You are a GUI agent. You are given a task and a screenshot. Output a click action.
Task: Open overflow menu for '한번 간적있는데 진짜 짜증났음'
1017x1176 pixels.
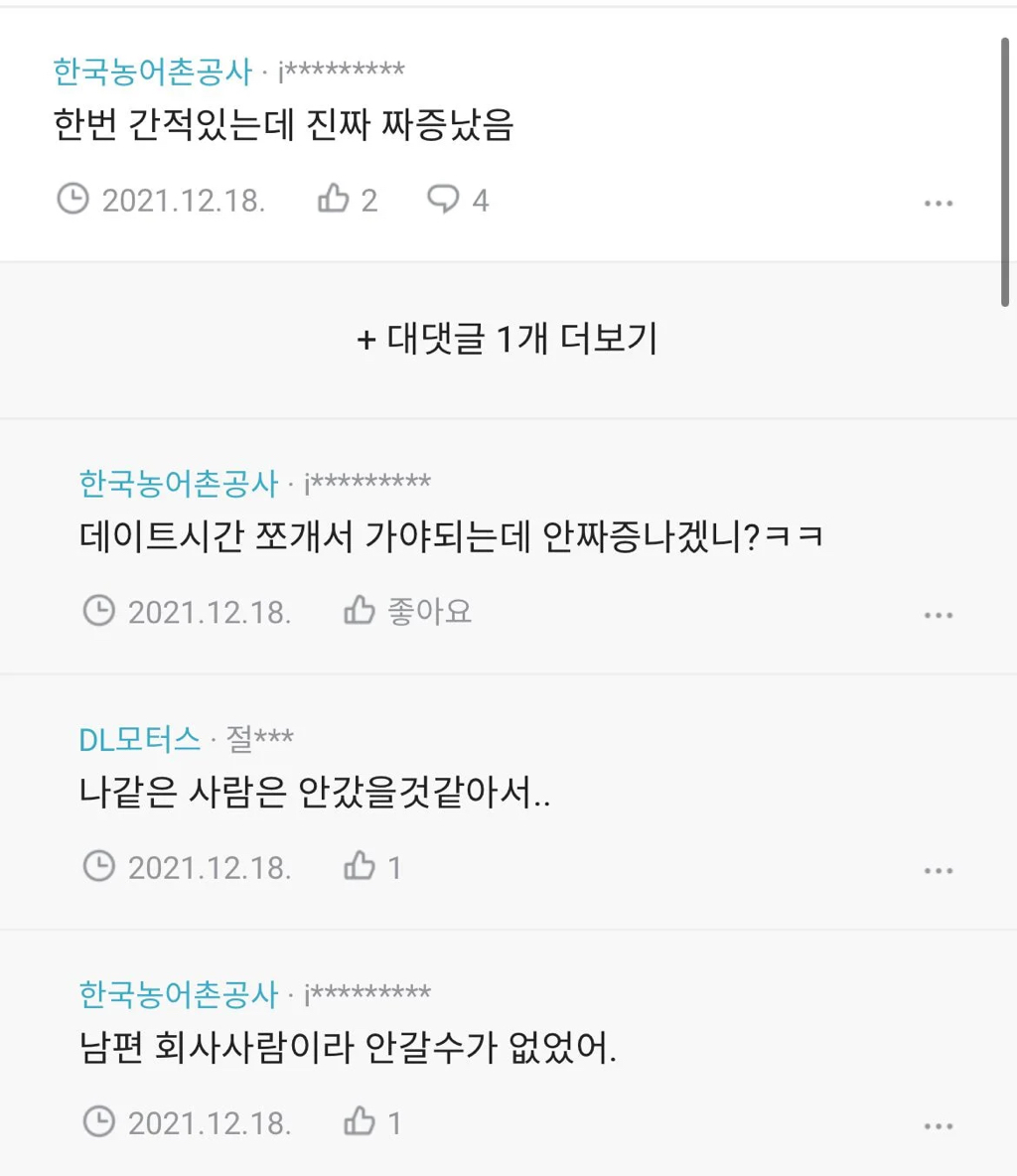point(938,203)
